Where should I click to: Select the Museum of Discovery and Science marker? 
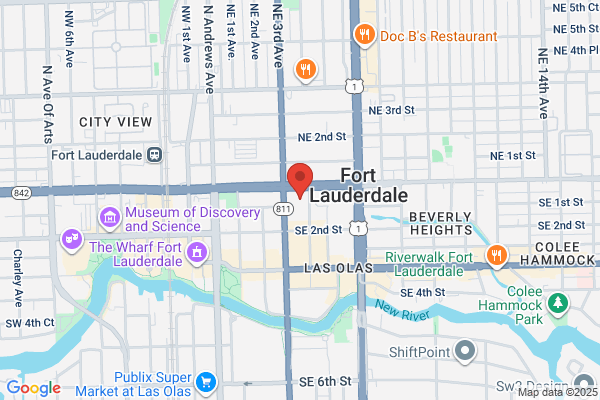pos(110,219)
